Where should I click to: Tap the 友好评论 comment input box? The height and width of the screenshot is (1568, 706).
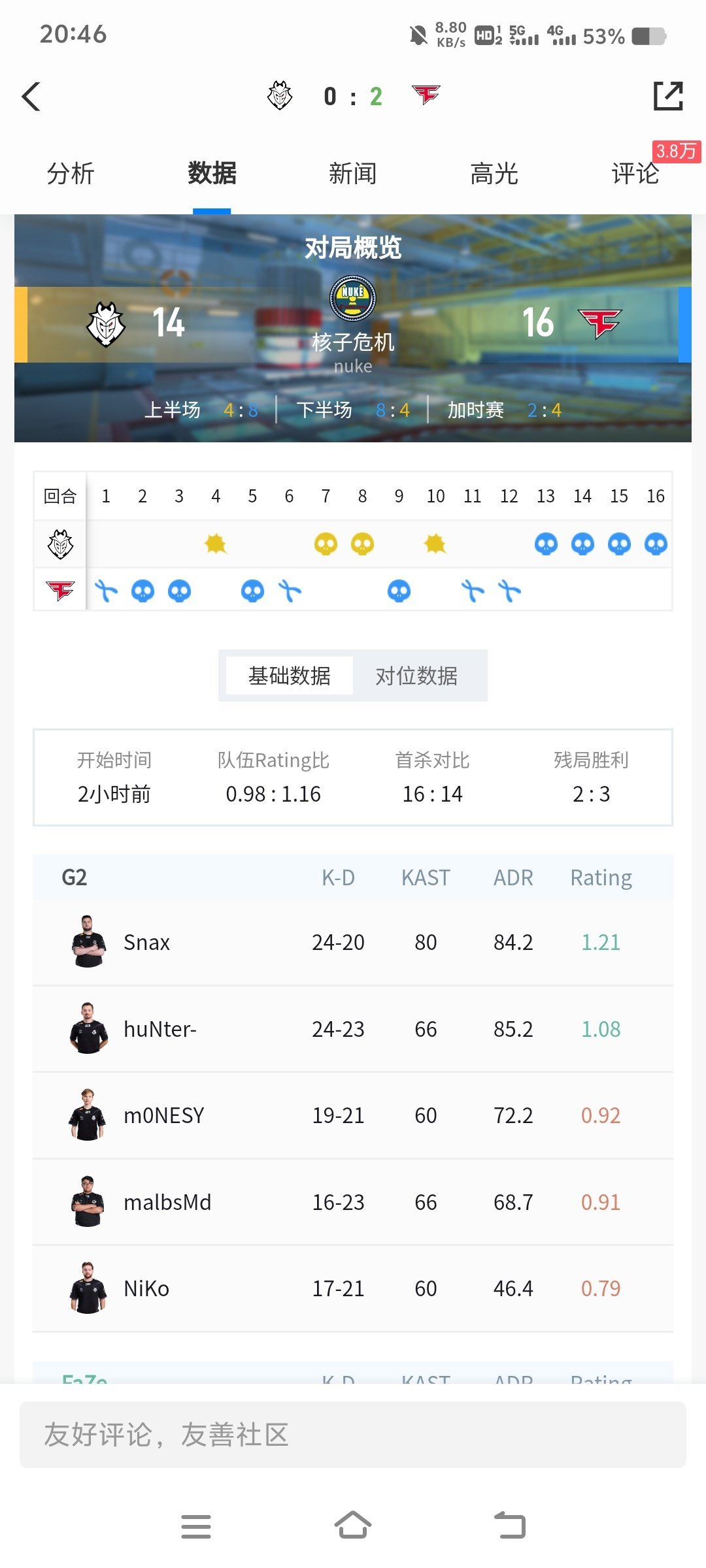pos(353,1435)
